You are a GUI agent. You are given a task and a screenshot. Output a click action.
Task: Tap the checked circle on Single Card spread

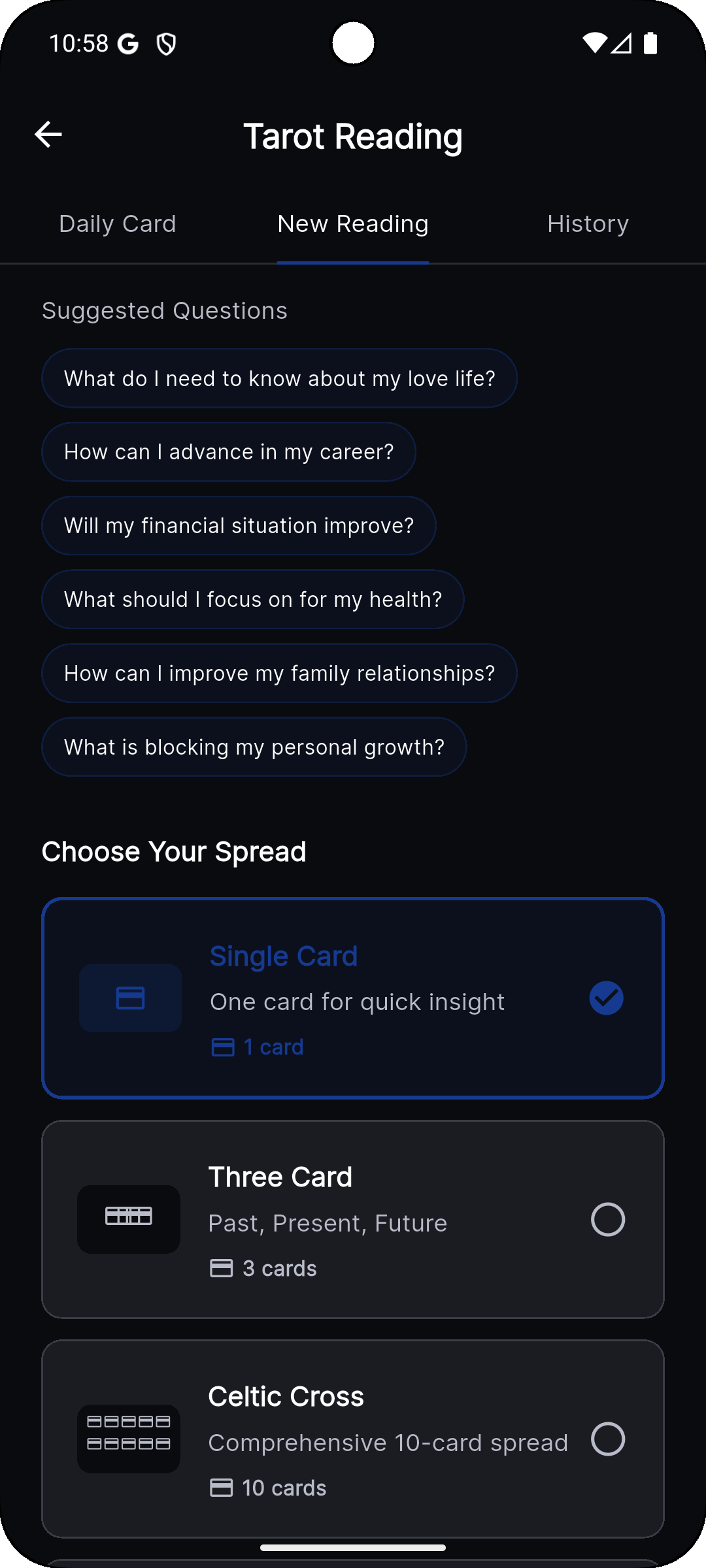click(x=605, y=998)
